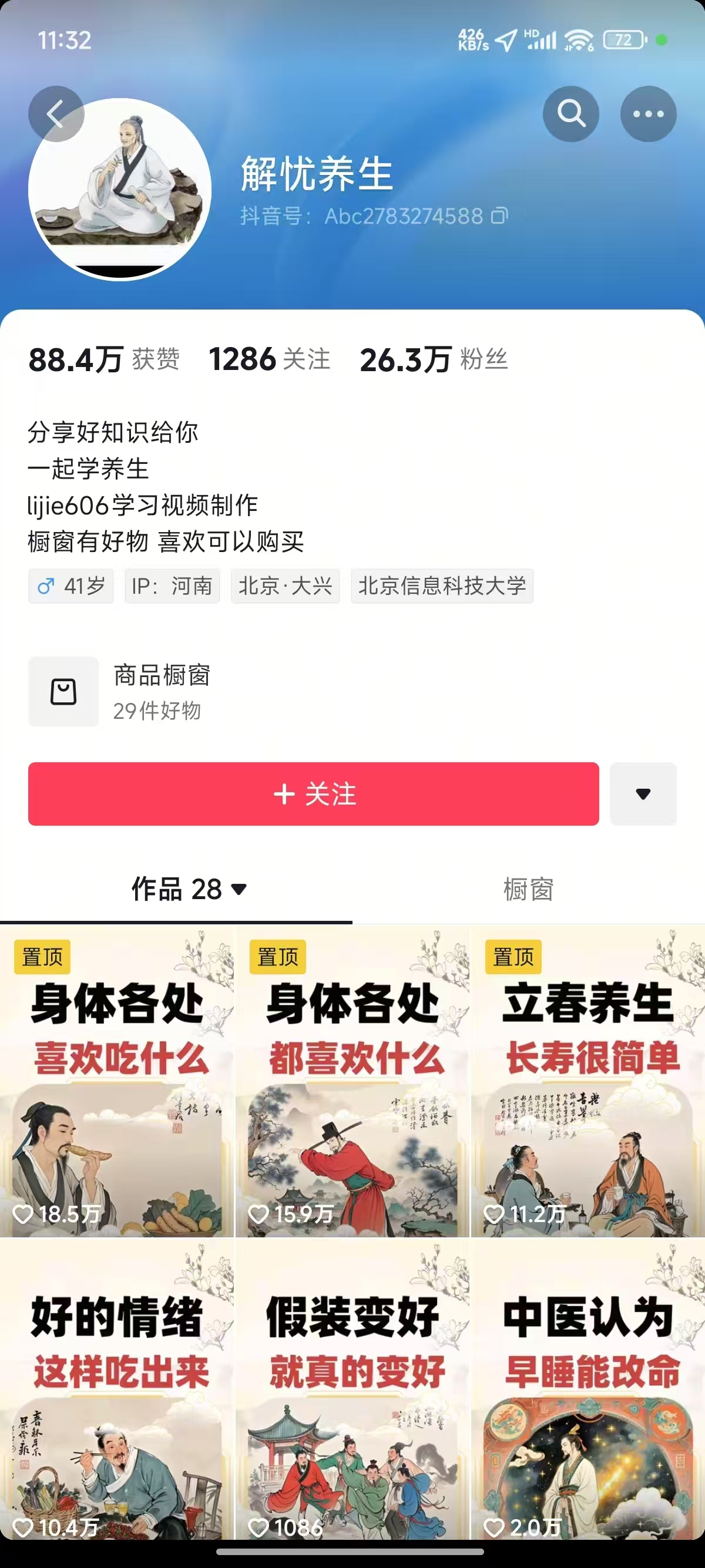Copy the Douyin ID Abc2783274588
The height and width of the screenshot is (1568, 705).
[499, 216]
